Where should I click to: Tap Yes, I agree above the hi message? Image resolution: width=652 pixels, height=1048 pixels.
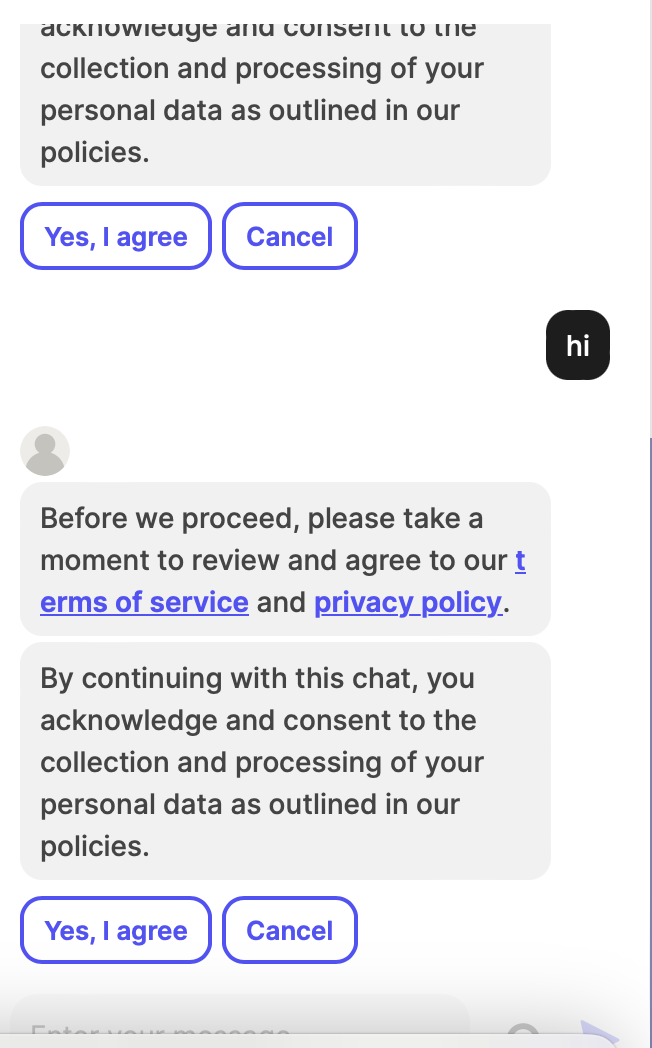116,236
